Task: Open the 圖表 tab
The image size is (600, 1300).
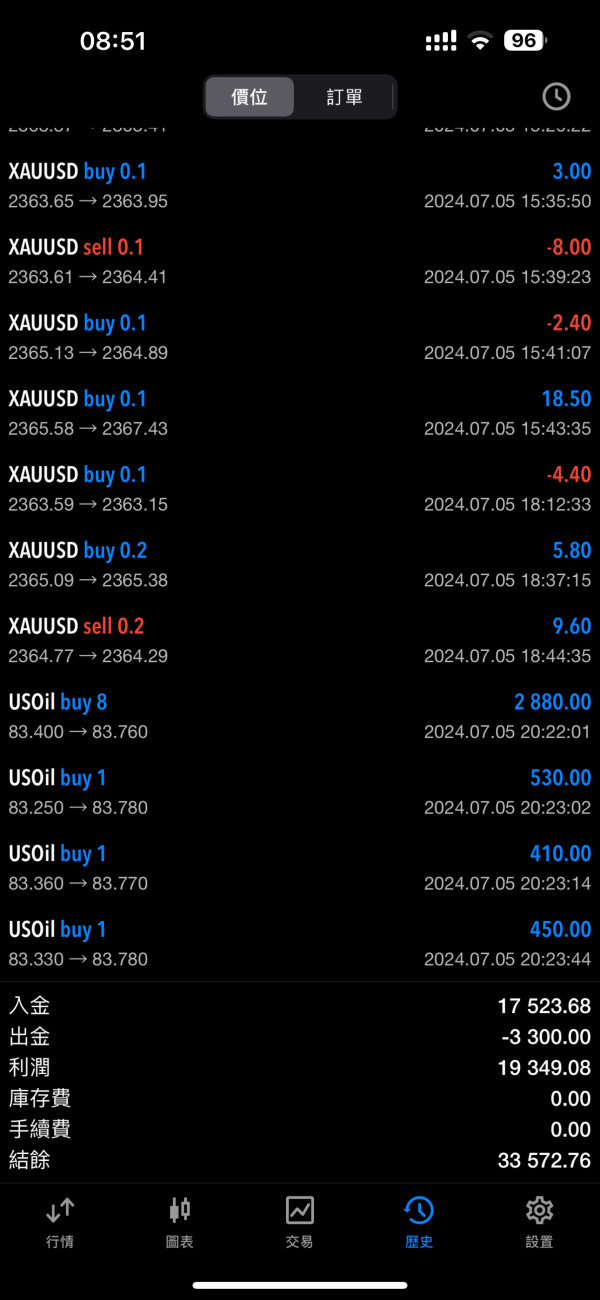Action: pyautogui.click(x=180, y=1223)
